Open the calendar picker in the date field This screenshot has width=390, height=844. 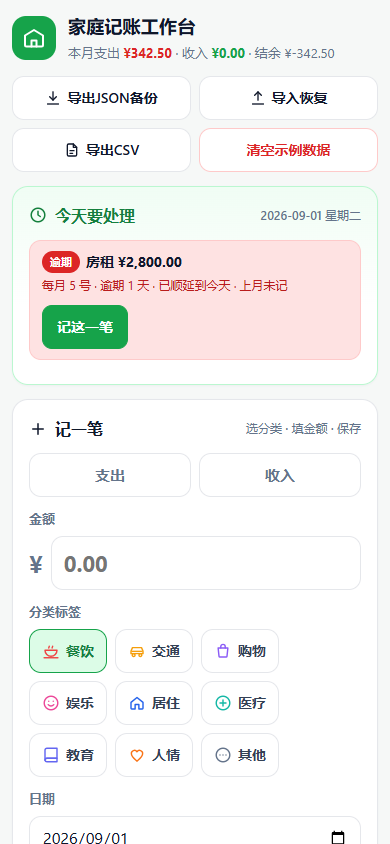[x=338, y=838]
